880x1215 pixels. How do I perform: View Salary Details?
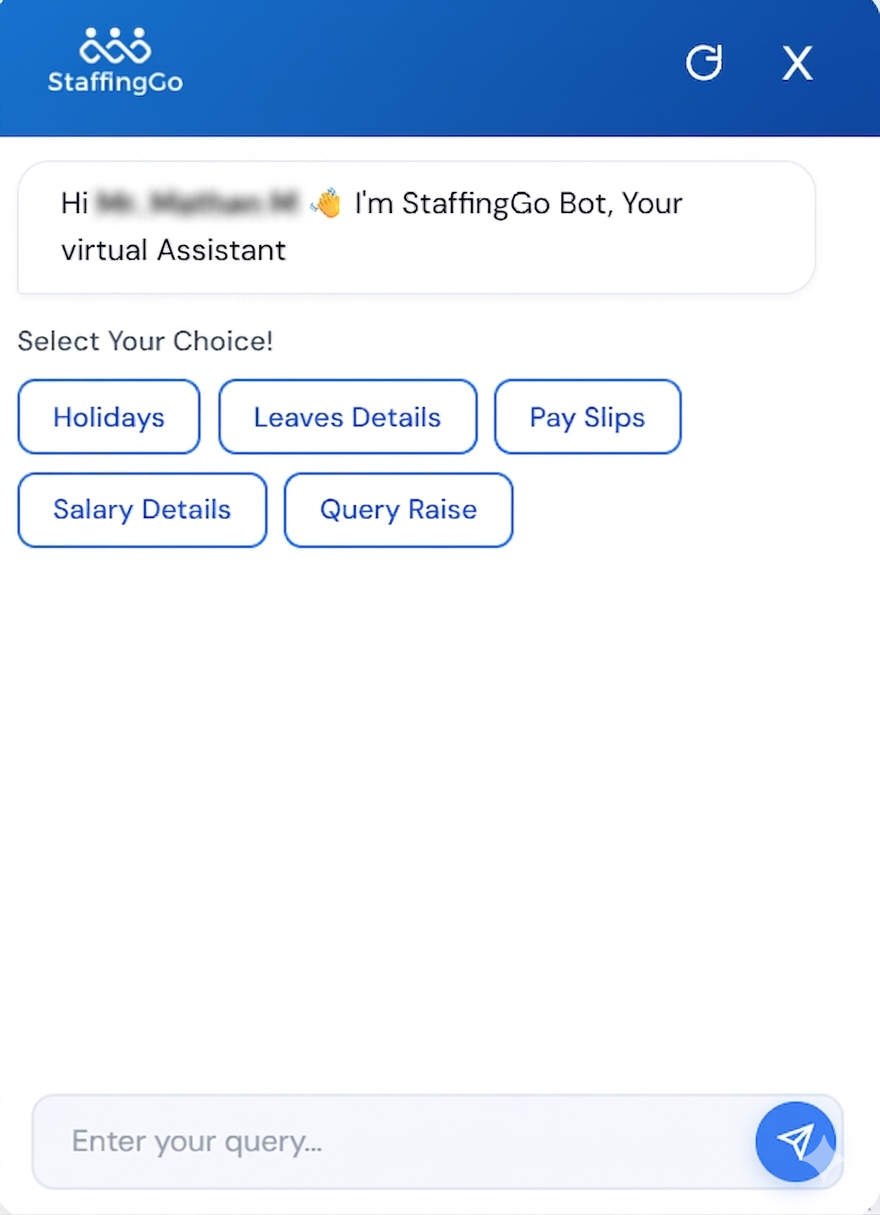[141, 510]
